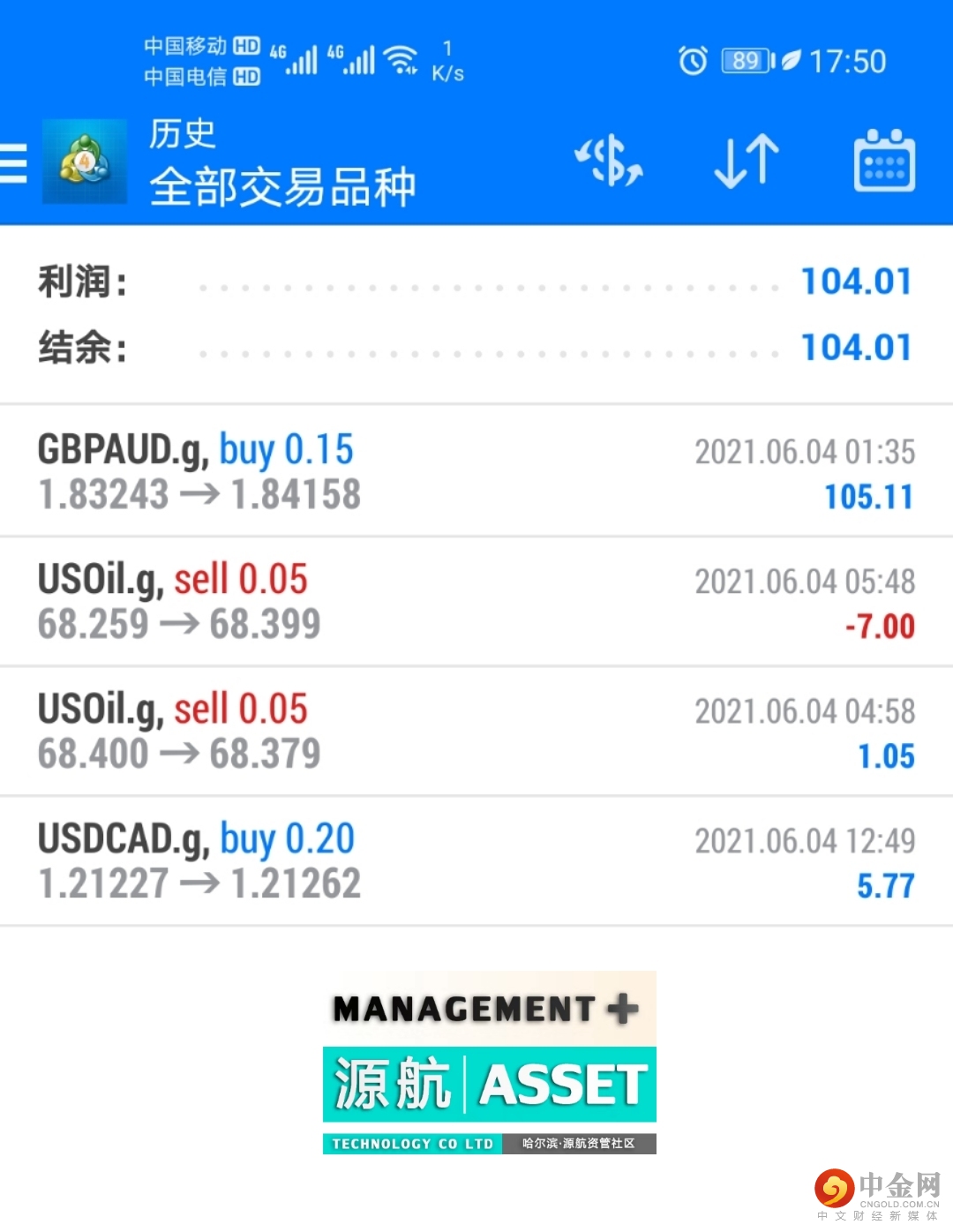The width and height of the screenshot is (953, 1232).
Task: Open the GBPAUD.g buy 0.15 trade
Action: pyautogui.click(x=476, y=472)
